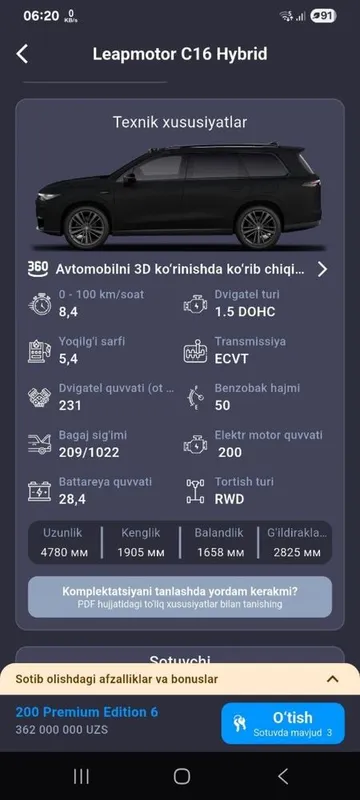360x800 pixels.
Task: Go to the home screen
Action: (182, 776)
